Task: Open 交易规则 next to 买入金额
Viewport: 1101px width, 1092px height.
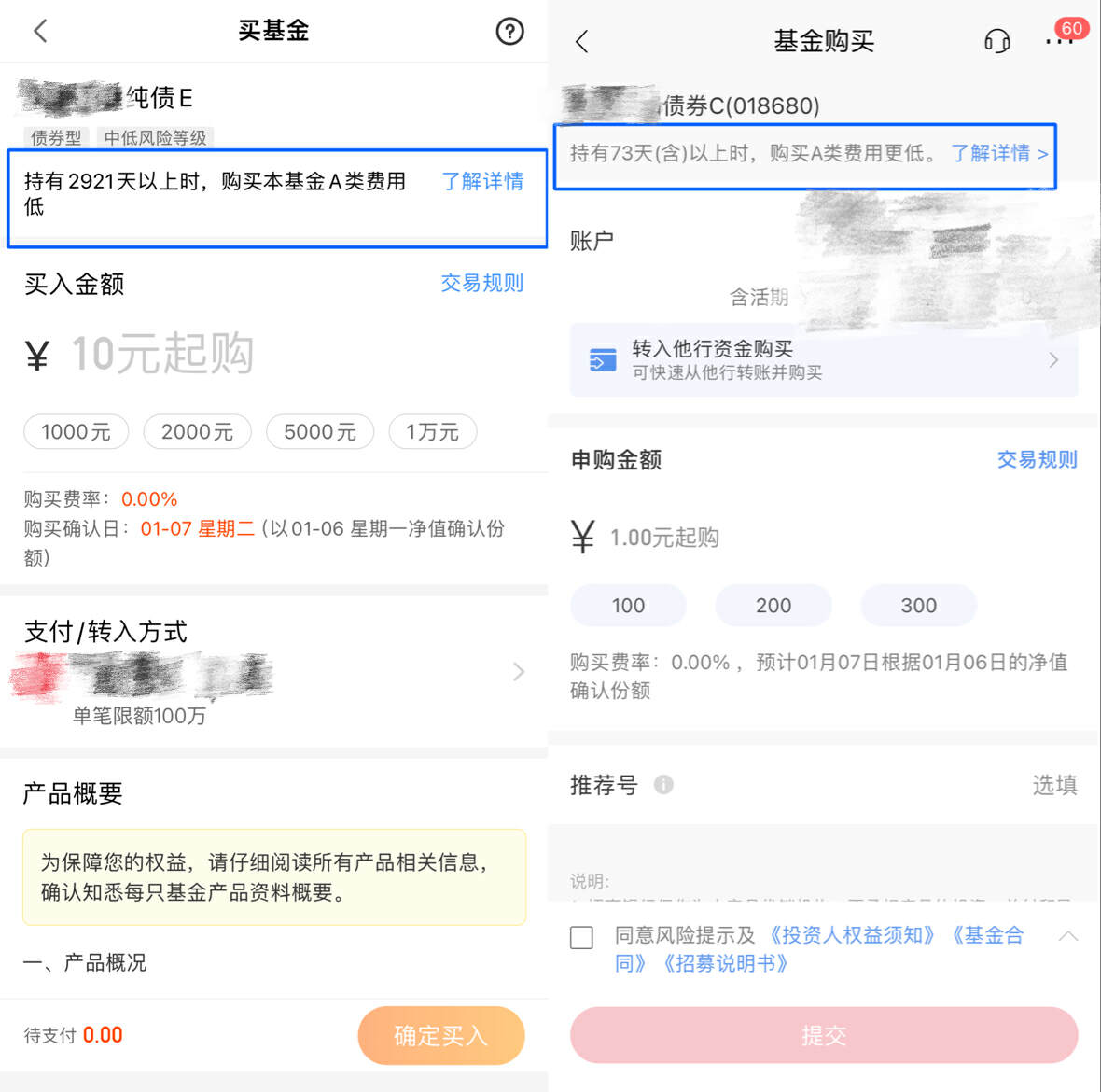Action: point(481,283)
